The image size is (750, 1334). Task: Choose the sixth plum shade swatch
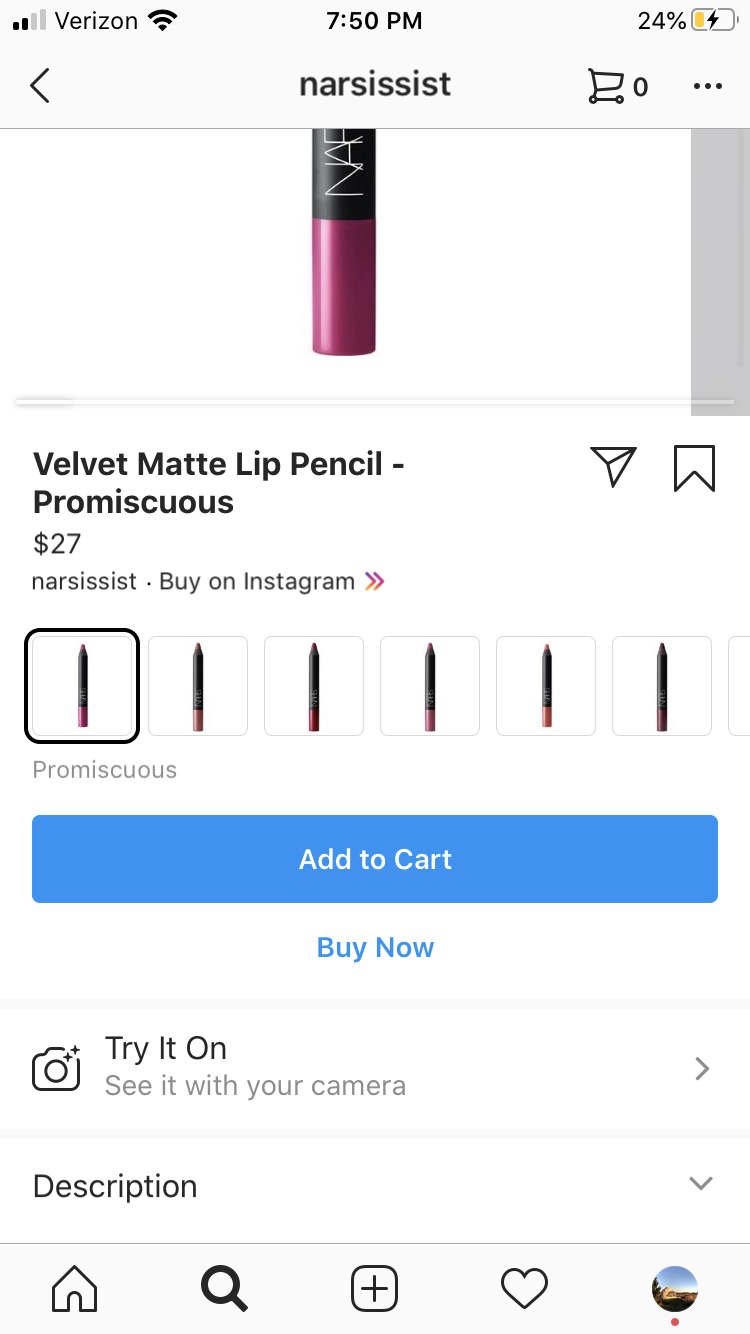662,686
